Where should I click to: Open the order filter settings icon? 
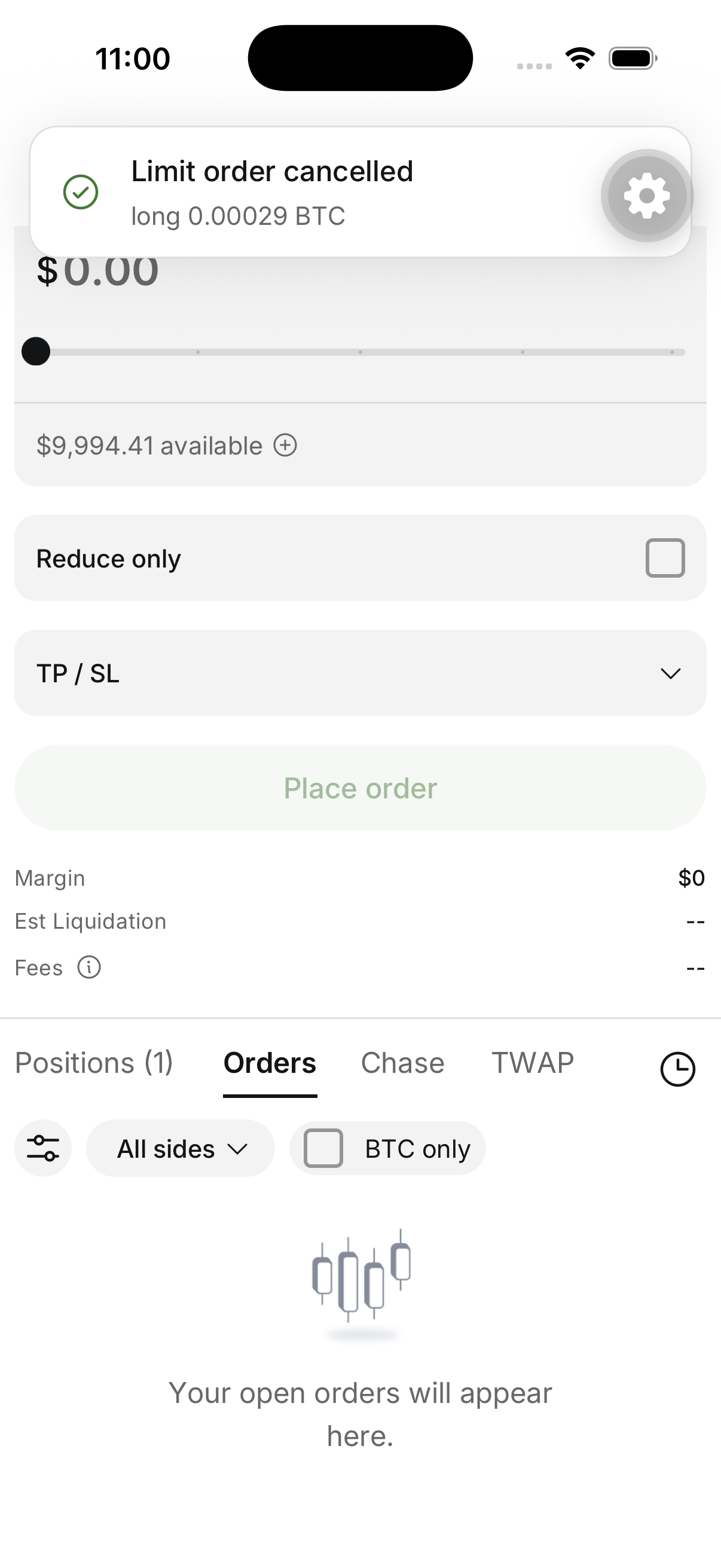pos(43,1148)
